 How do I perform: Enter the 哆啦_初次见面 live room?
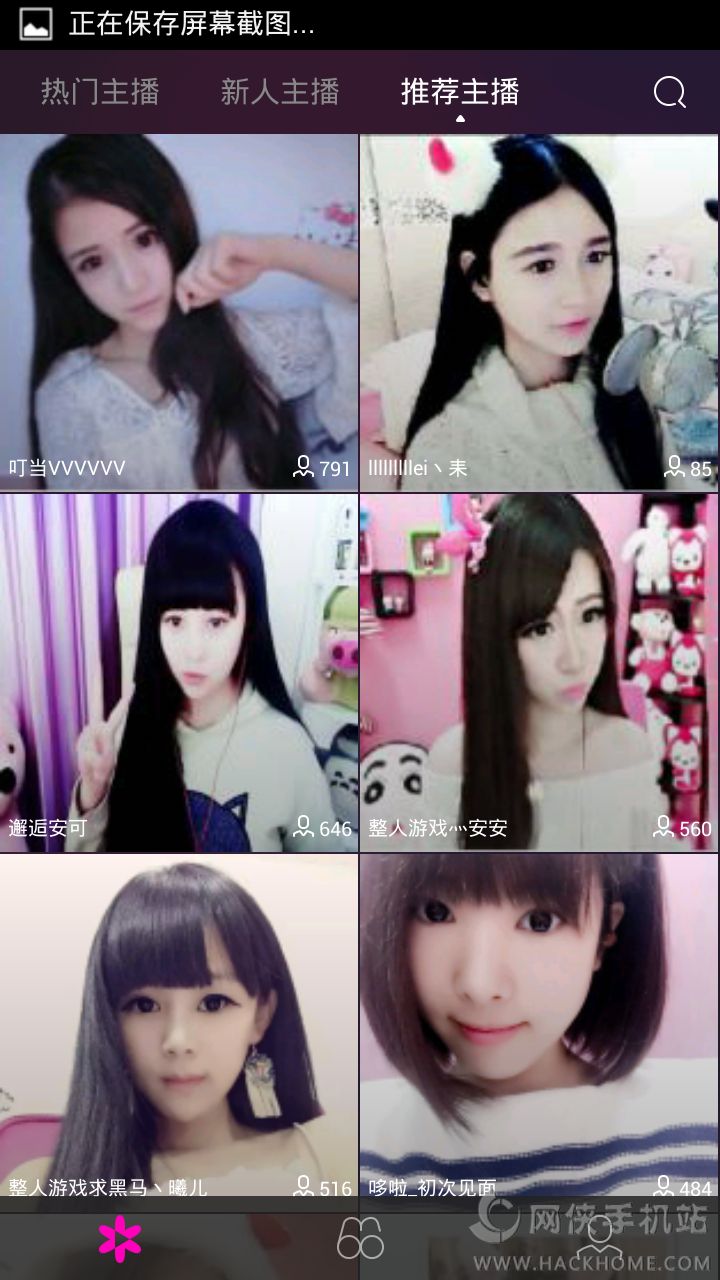click(539, 1030)
